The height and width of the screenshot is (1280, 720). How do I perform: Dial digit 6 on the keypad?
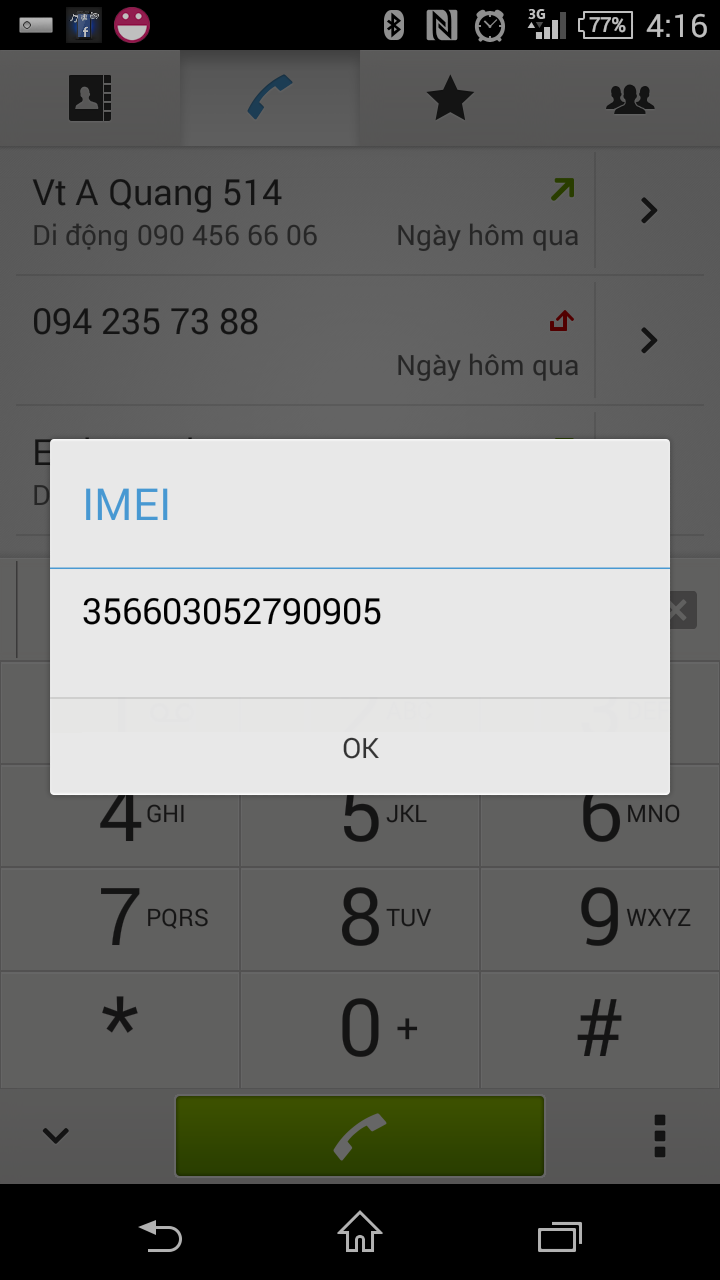600,815
